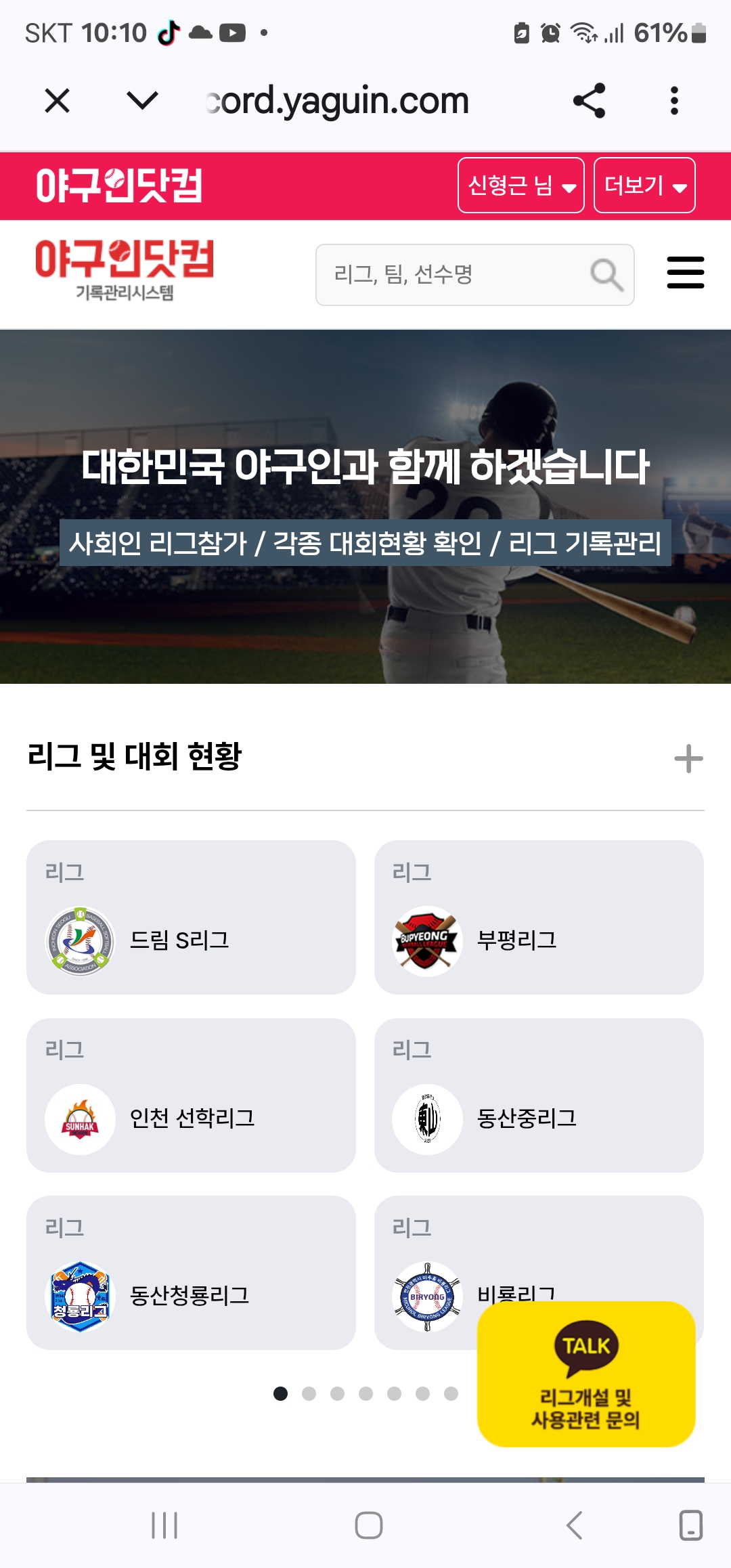Expand the 신형근 님 account dropdown
731x1568 pixels.
[x=520, y=186]
